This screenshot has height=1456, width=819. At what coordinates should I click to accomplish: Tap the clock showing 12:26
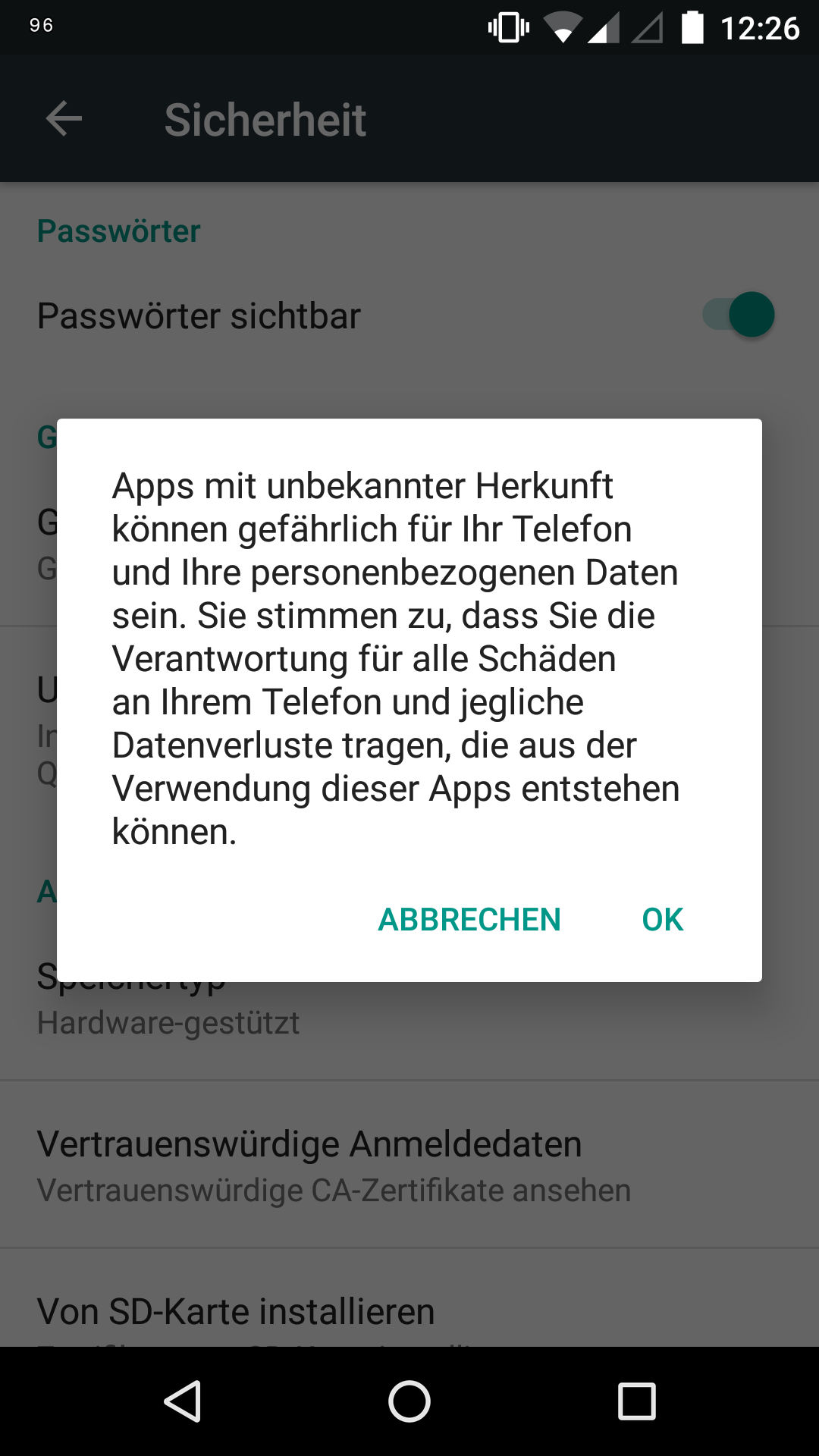[x=762, y=27]
